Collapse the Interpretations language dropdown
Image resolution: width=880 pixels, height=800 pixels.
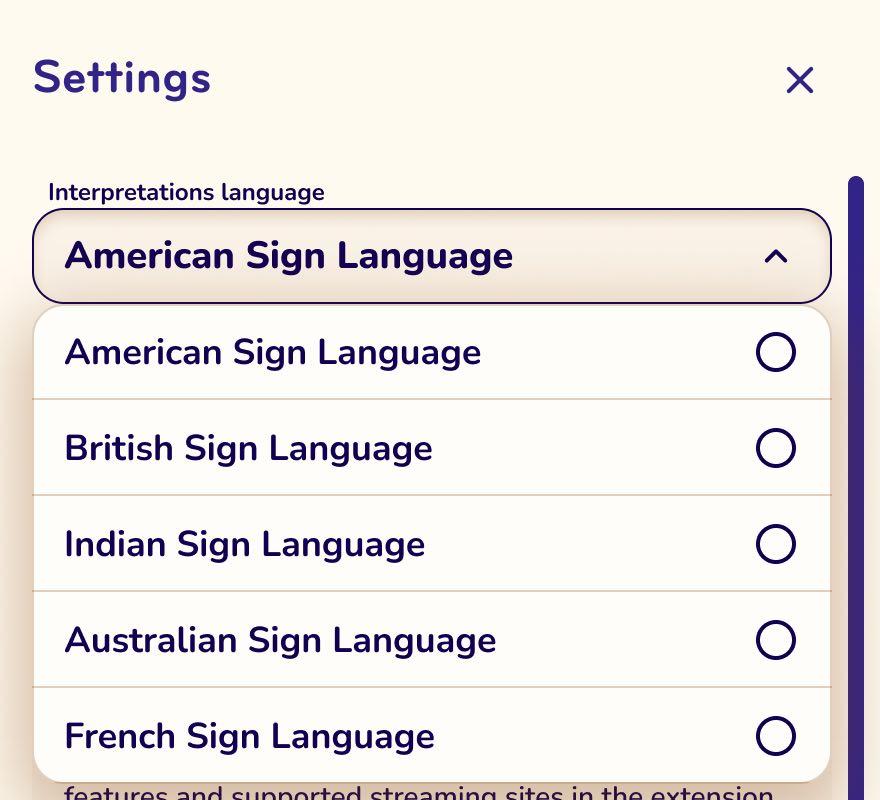coord(775,256)
